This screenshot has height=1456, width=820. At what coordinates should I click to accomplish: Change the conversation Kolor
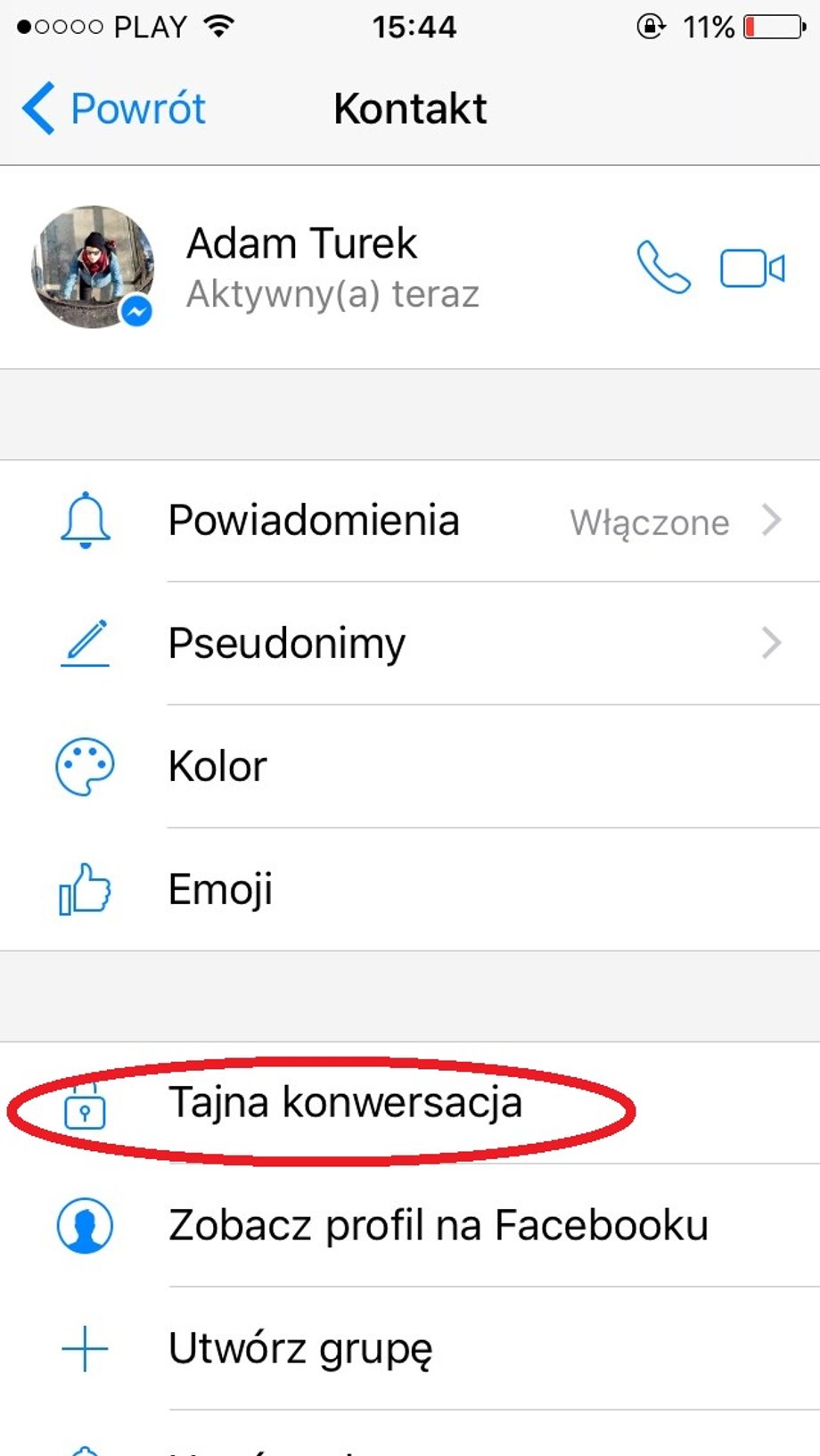[410, 766]
